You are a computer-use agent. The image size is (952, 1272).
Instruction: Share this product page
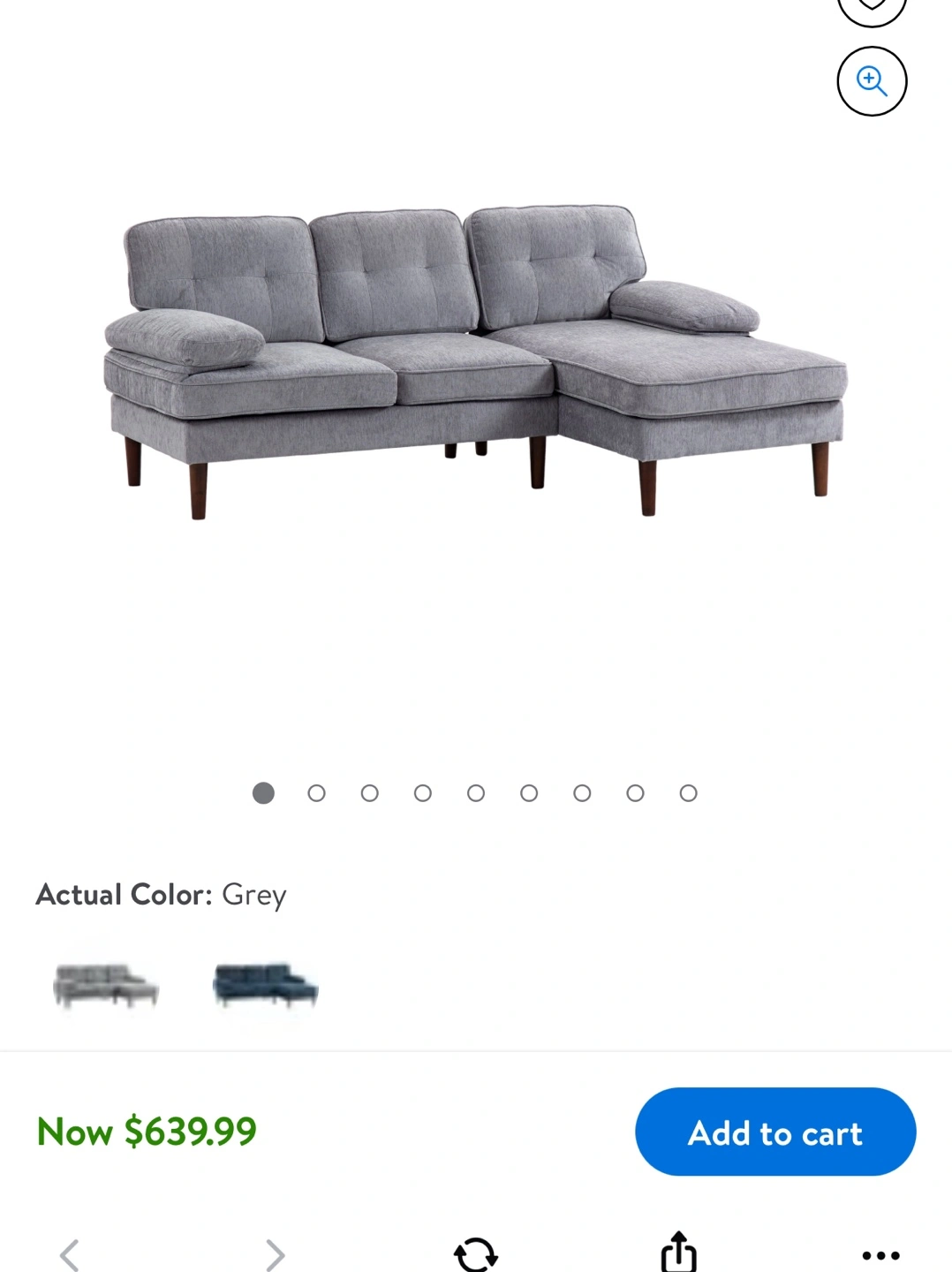678,1252
